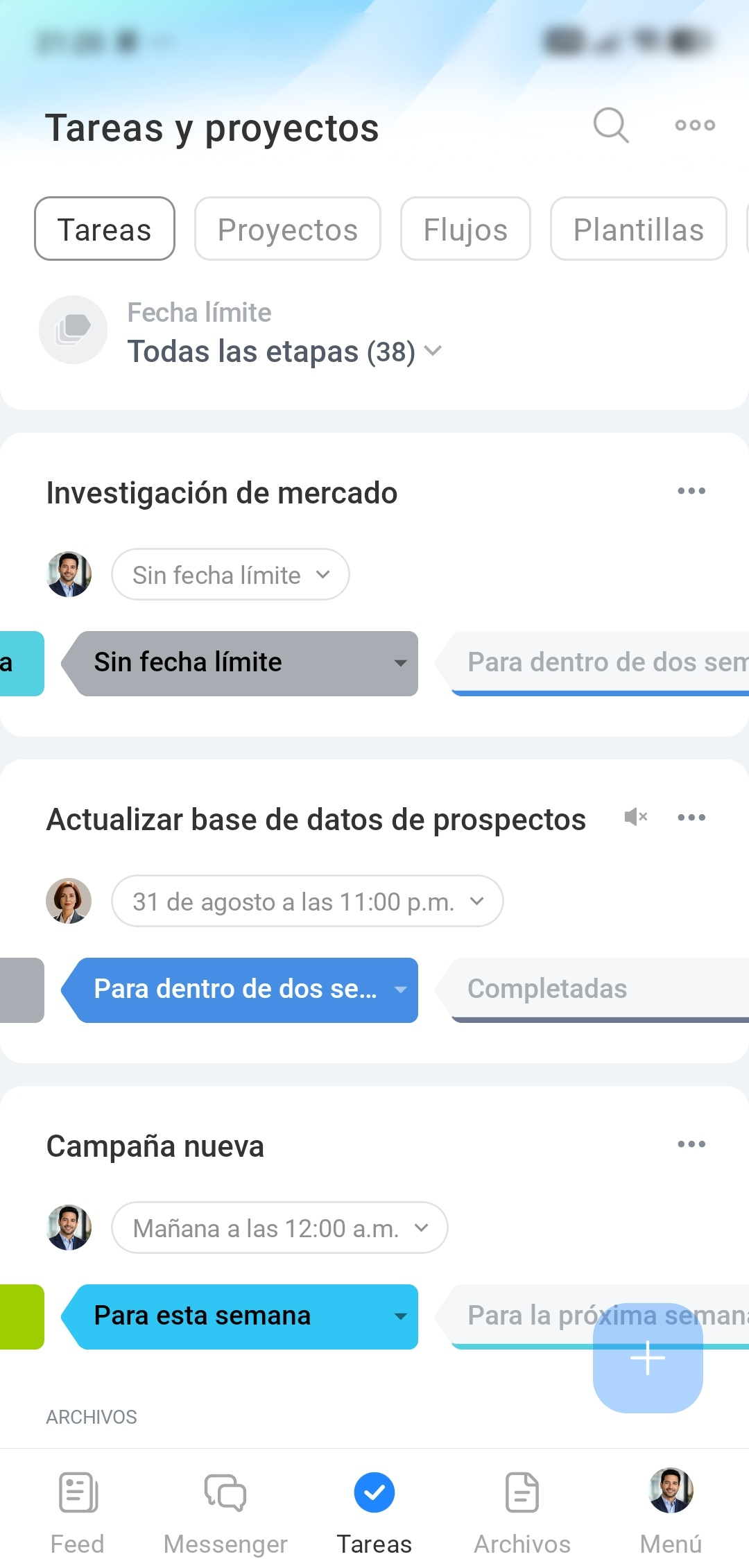Move task to Completadas stage
Viewport: 749px width, 1568px height.
point(594,990)
